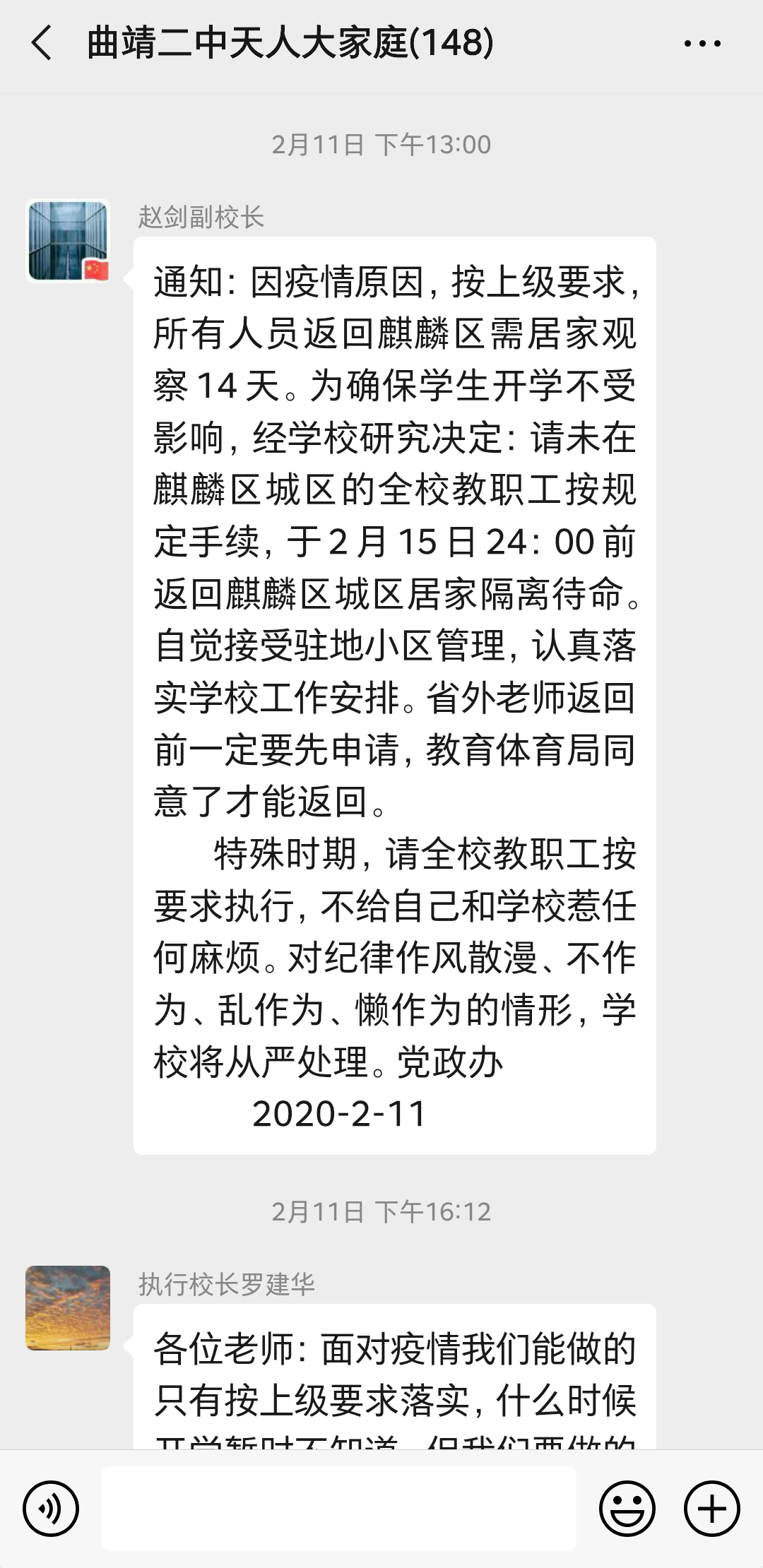Screen dimensions: 763x1568
Task: Open the group chat info menu
Action: point(702,44)
